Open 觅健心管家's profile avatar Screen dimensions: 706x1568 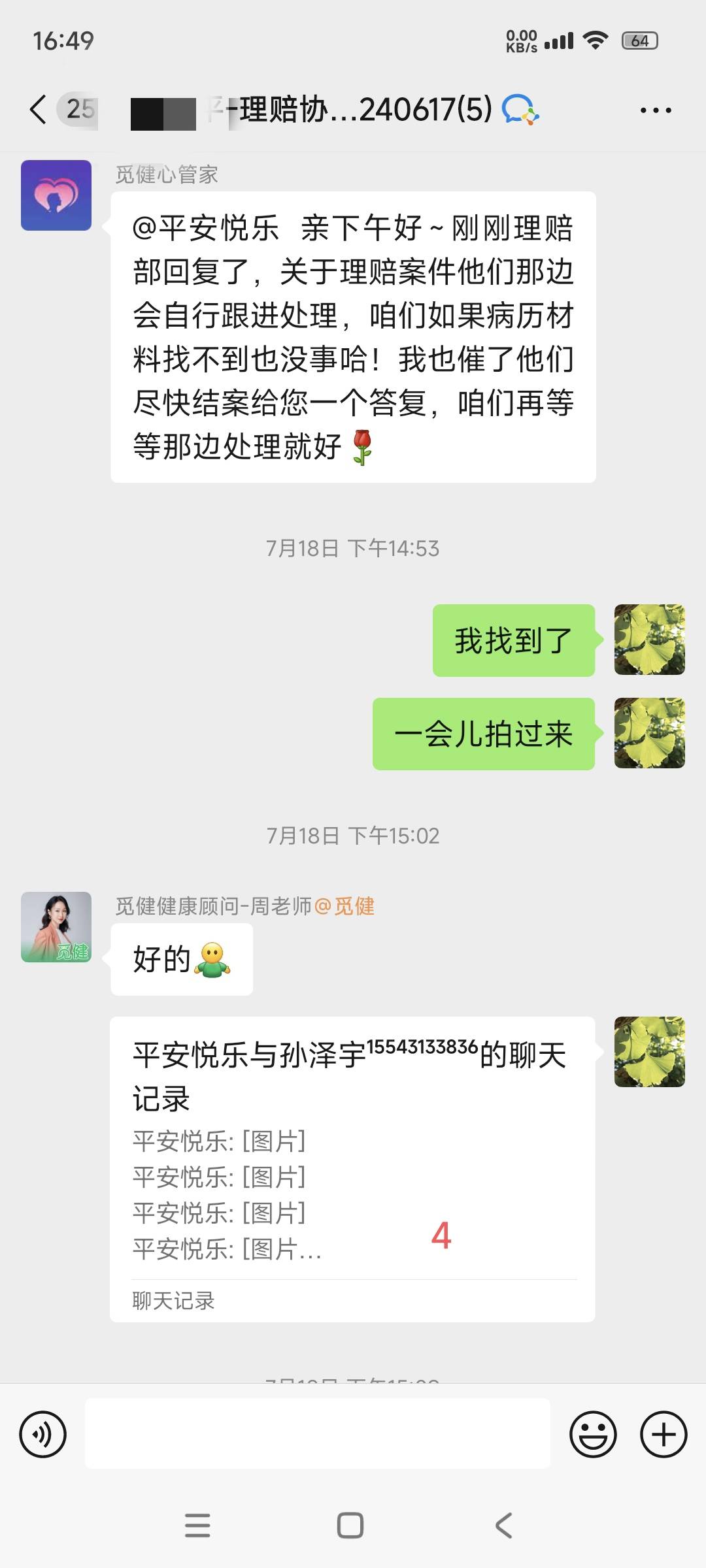coord(56,194)
